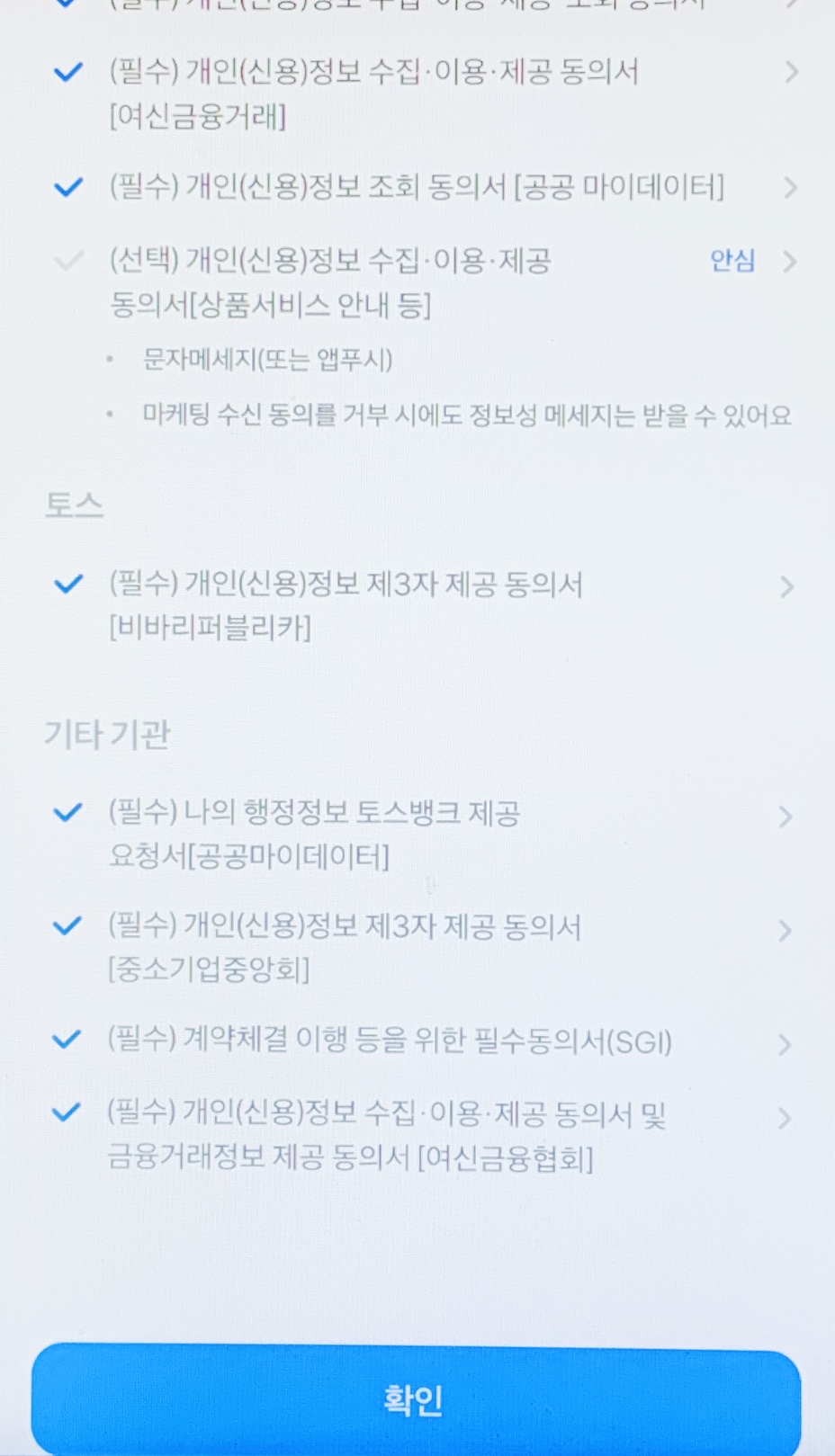Uncheck 나의 행정정보 토스뱅크 제공 요청서
The height and width of the screenshot is (1456, 835).
point(67,813)
